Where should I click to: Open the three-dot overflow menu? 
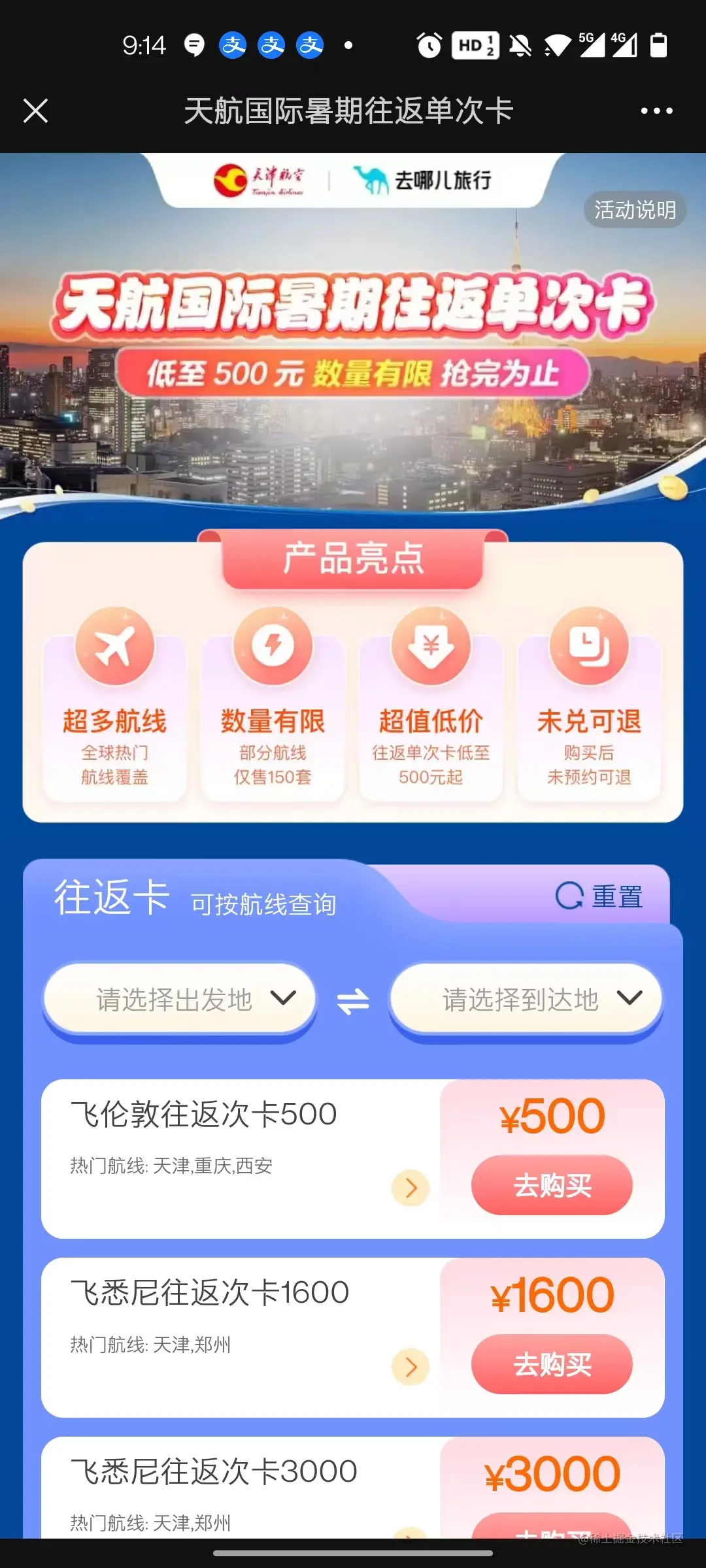(x=656, y=110)
